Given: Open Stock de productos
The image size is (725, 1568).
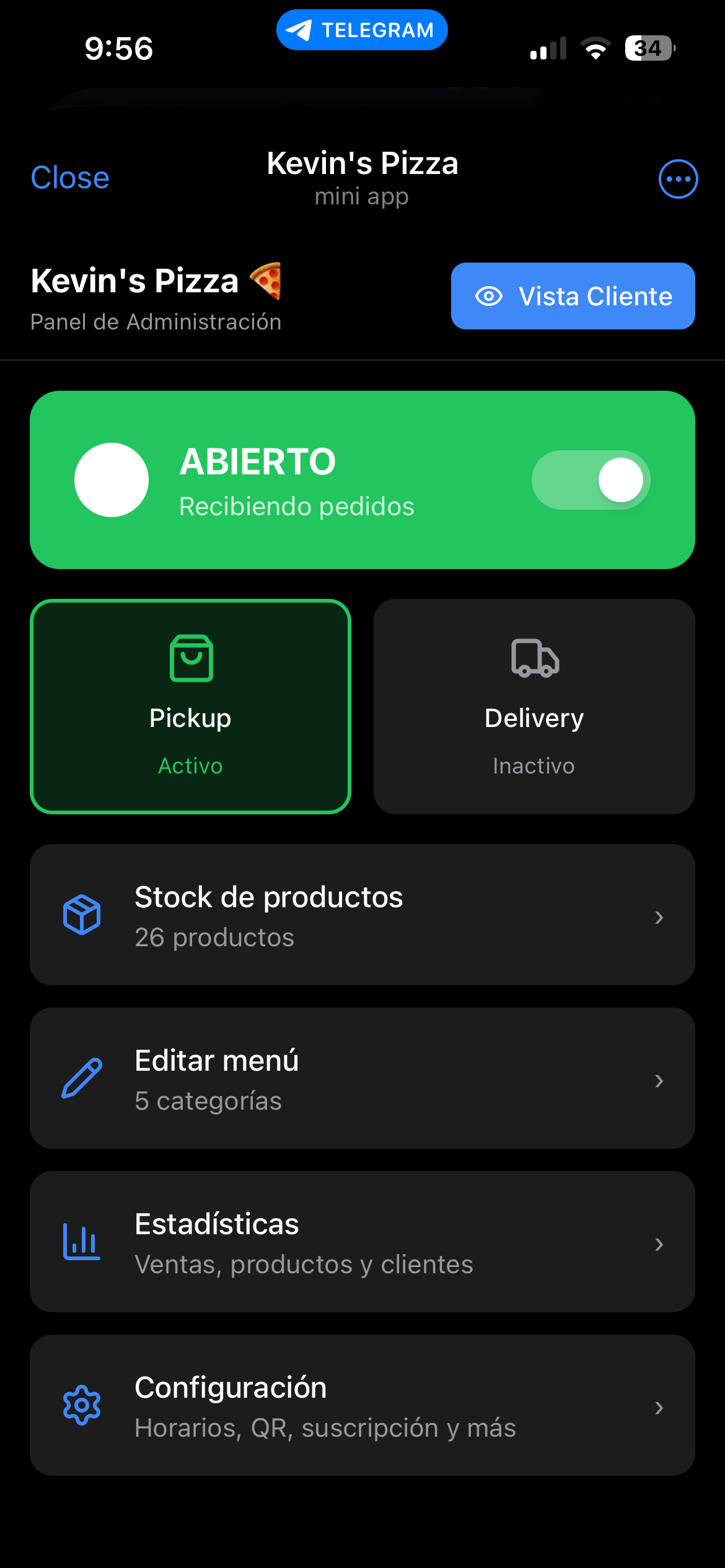Looking at the screenshot, I should click(x=362, y=915).
